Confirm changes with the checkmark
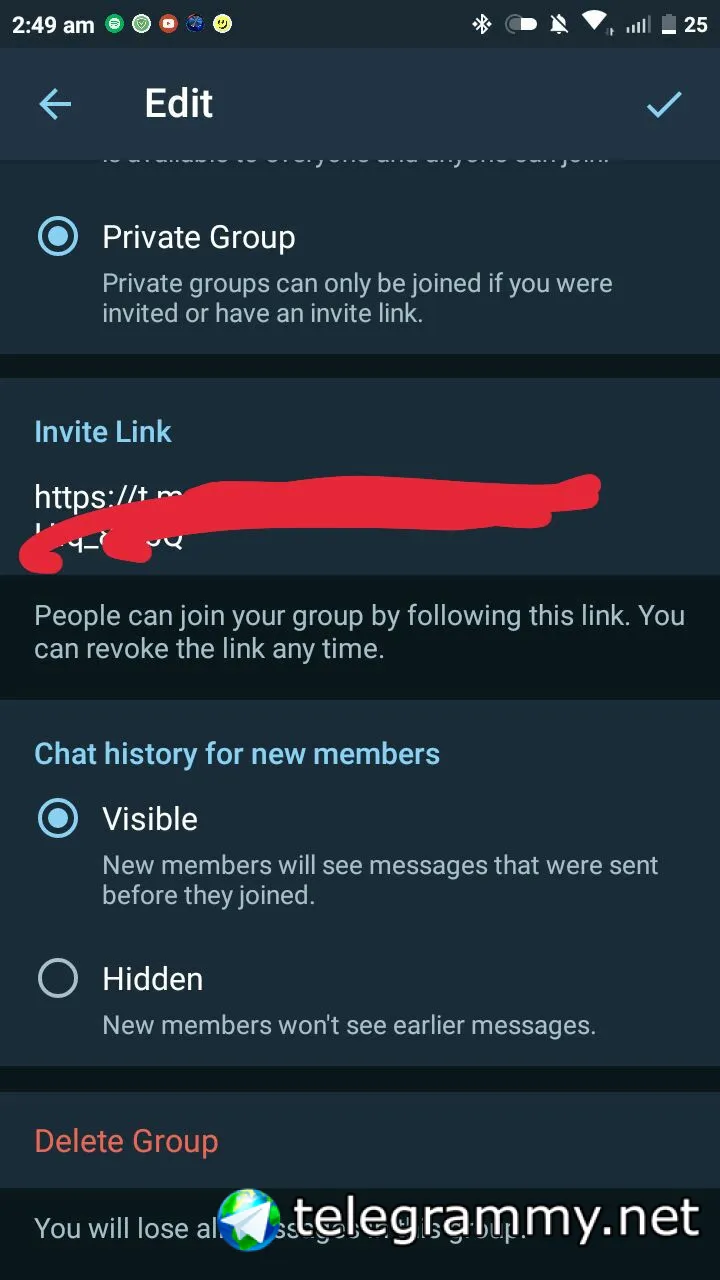 point(664,104)
